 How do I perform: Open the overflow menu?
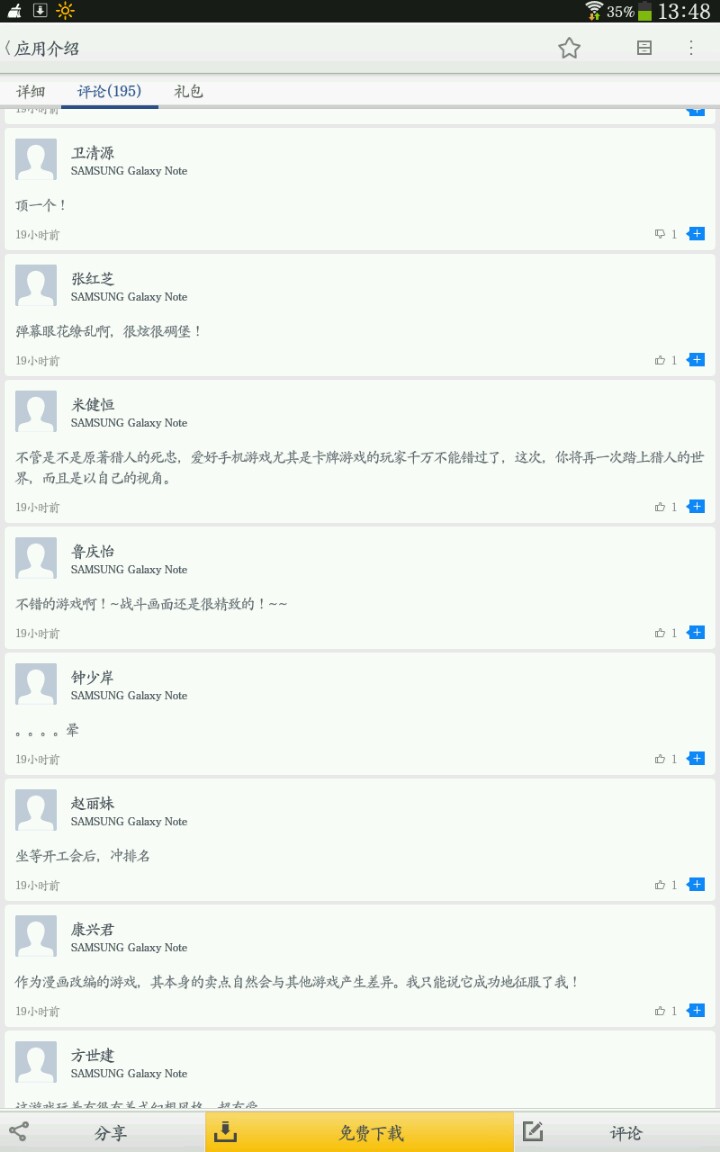tap(691, 48)
